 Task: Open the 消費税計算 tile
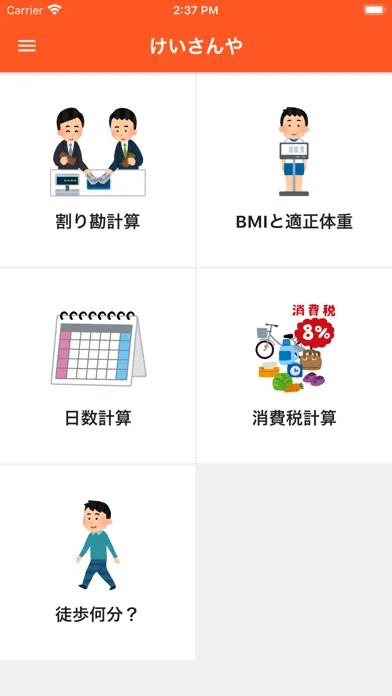294,366
